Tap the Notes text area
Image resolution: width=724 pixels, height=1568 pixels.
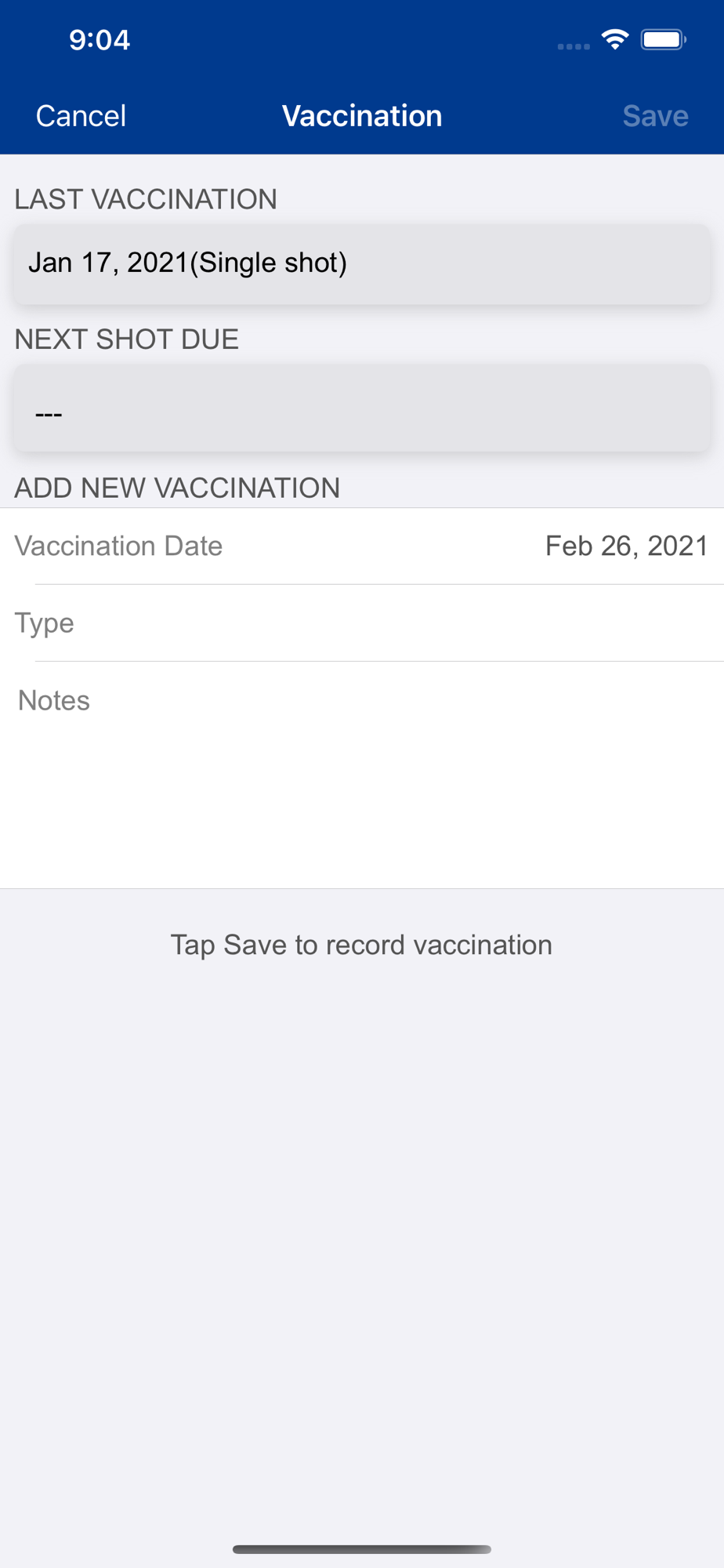[x=362, y=775]
